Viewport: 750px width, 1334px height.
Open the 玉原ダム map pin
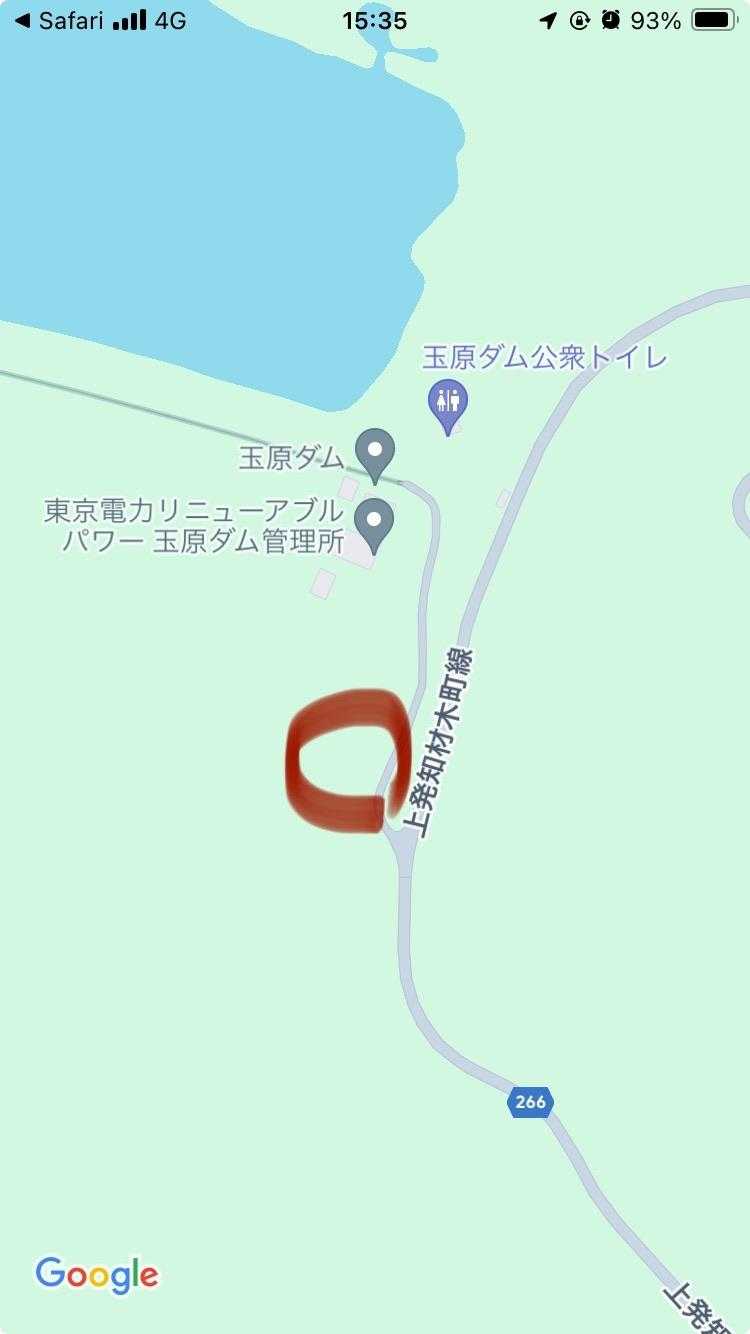click(x=376, y=453)
